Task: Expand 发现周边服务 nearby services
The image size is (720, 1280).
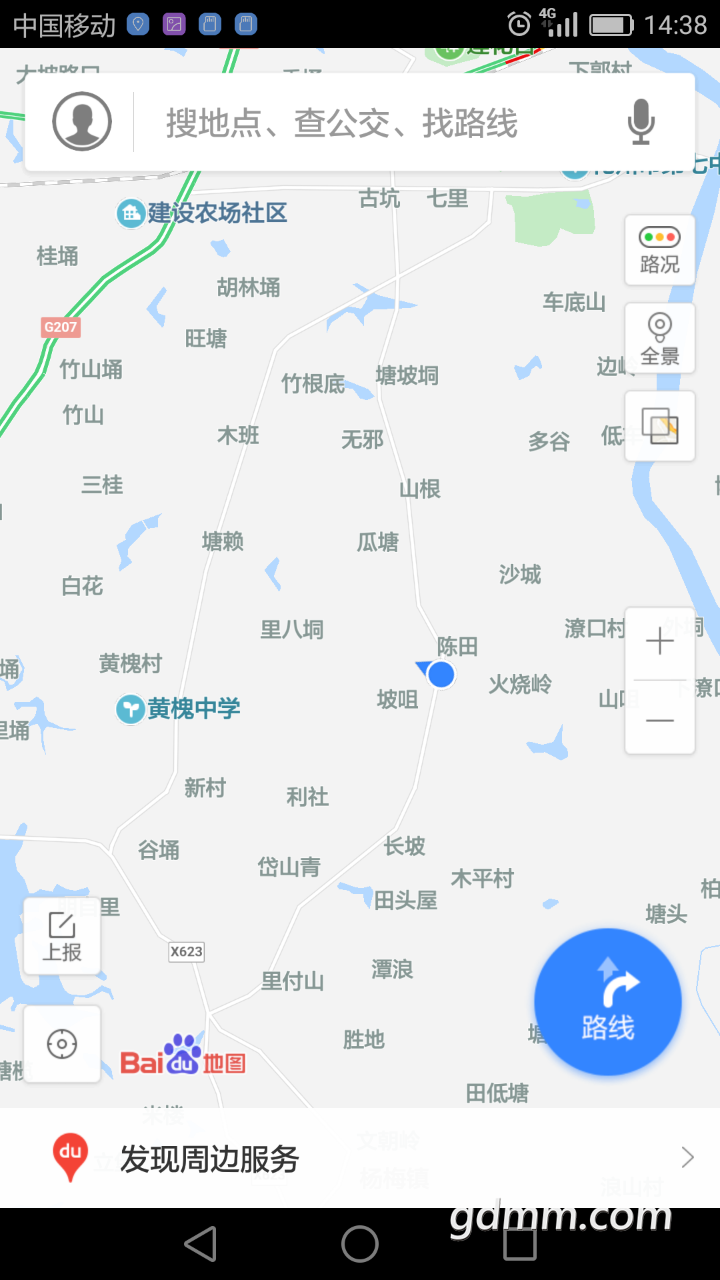Action: point(360,1158)
